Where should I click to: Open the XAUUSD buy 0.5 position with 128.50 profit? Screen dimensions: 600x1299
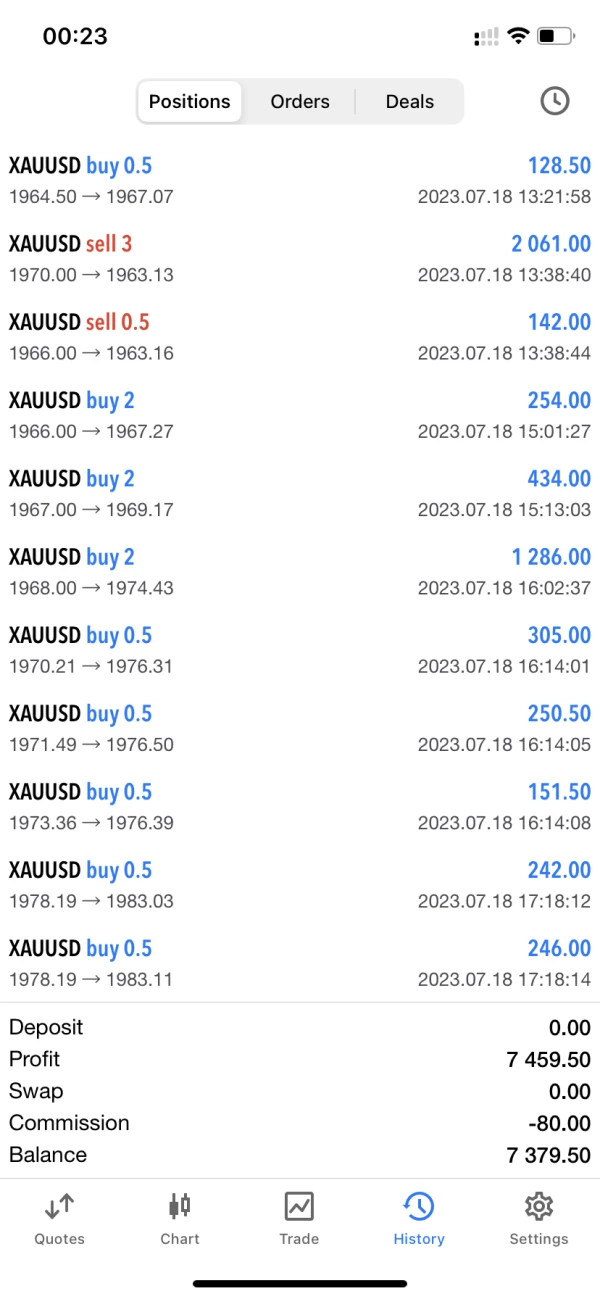point(300,180)
